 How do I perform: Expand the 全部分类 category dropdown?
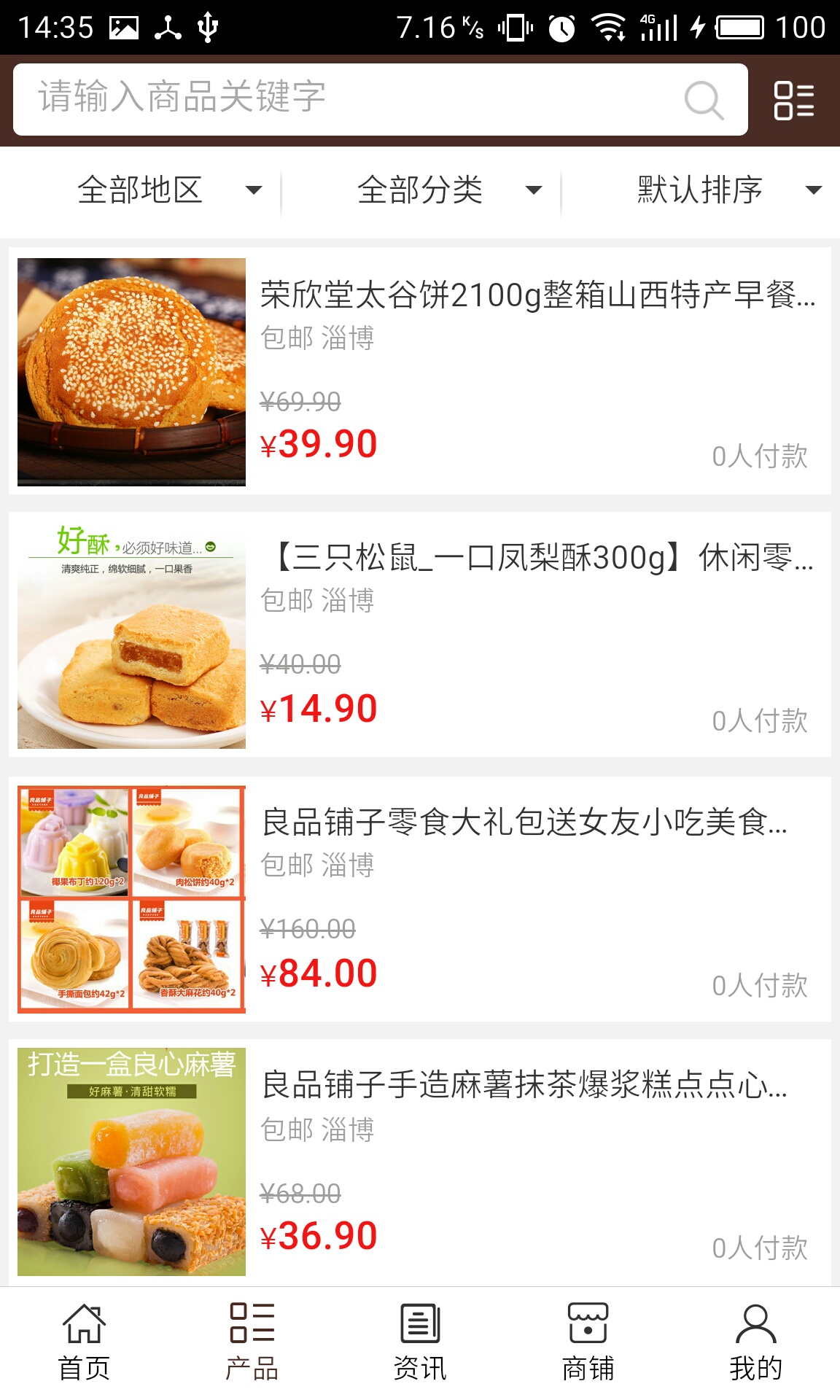pos(448,190)
